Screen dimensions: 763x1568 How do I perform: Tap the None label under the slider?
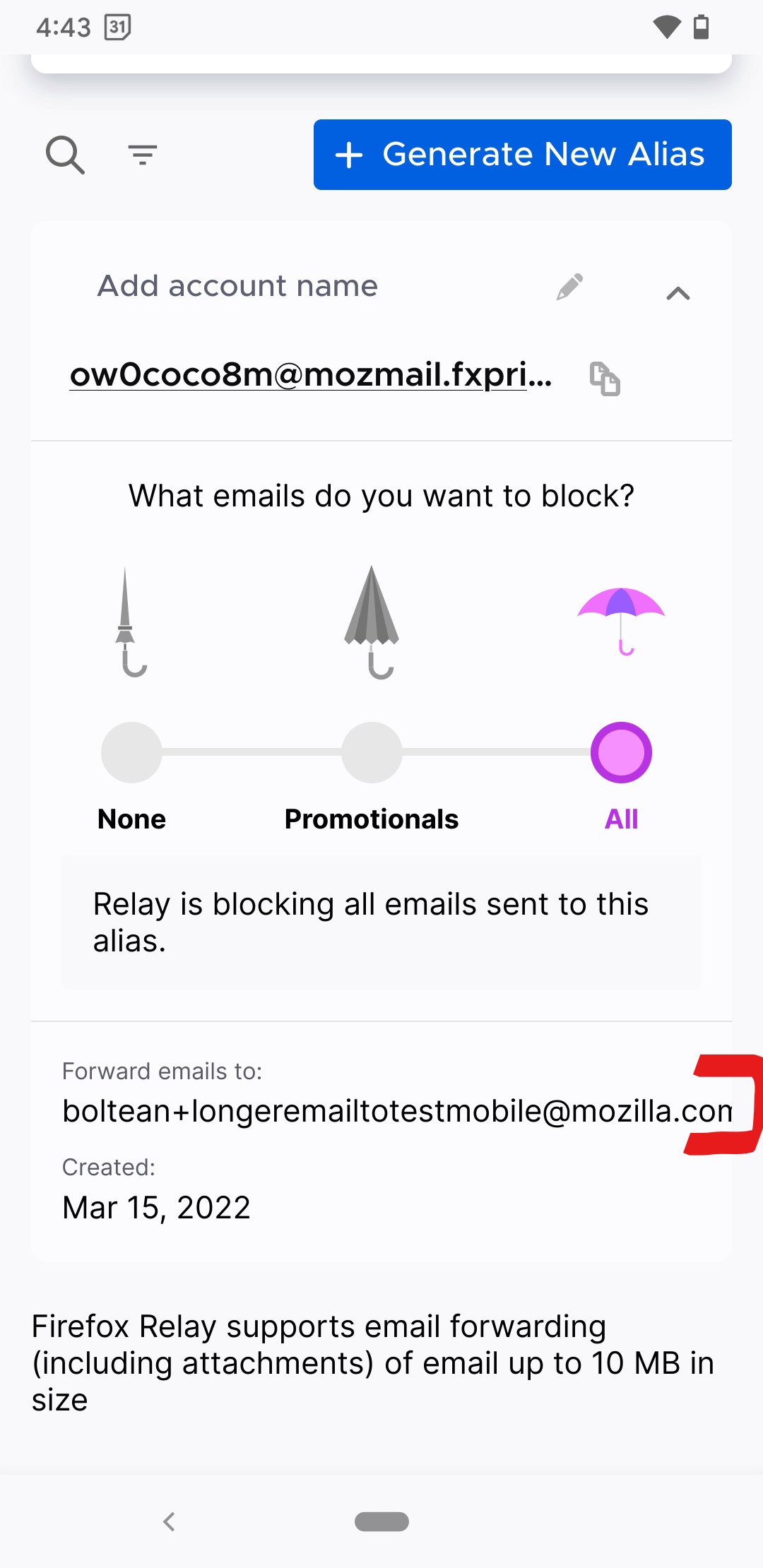[131, 819]
